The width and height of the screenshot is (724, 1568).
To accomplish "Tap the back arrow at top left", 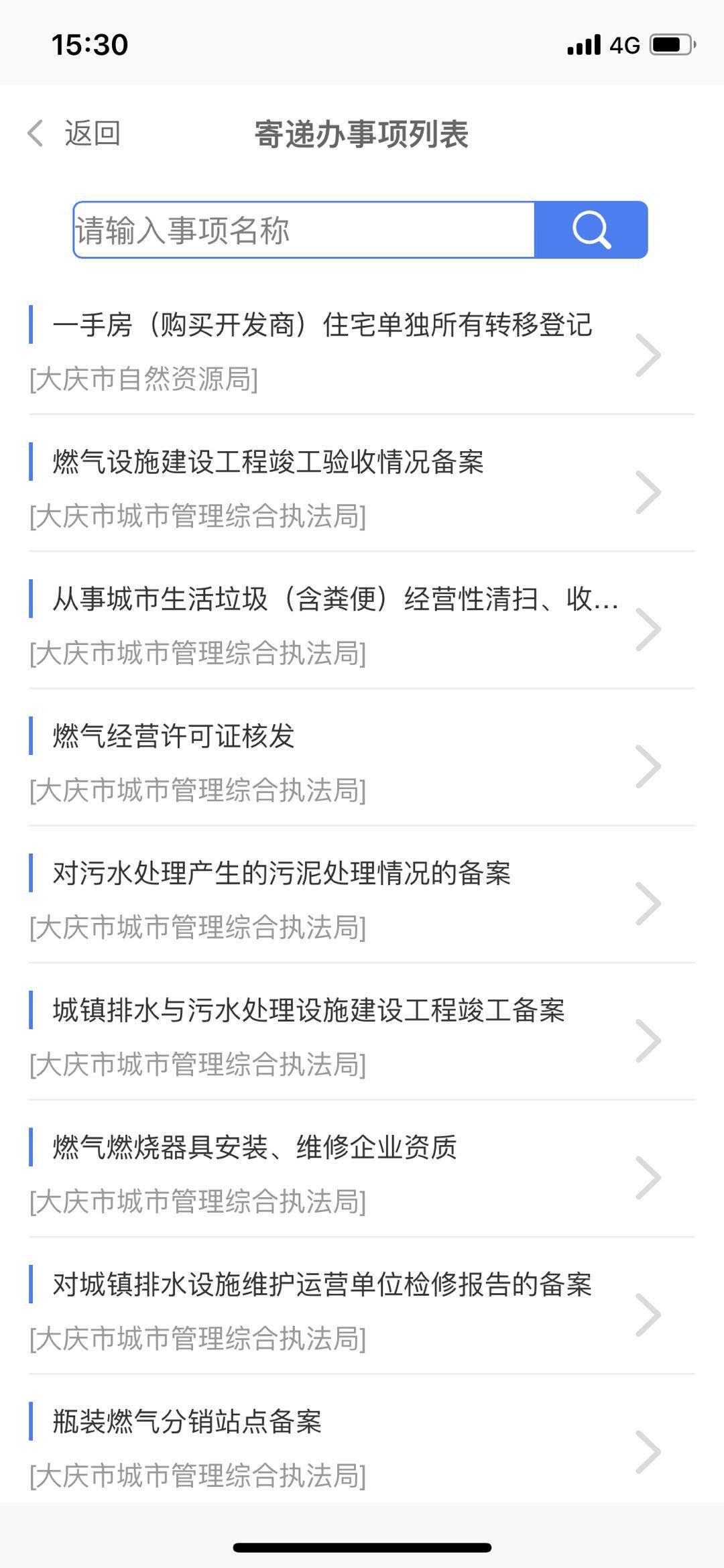I will [38, 133].
